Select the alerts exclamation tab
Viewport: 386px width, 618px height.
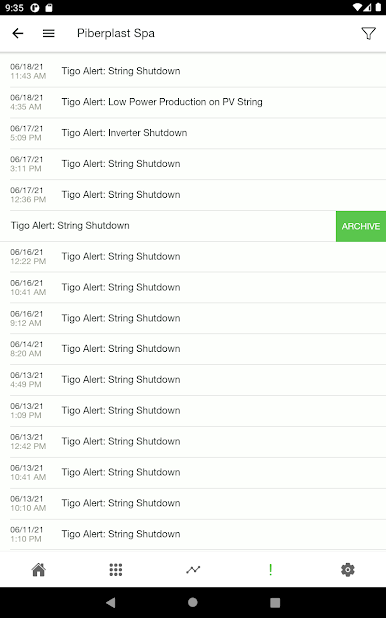pos(270,570)
